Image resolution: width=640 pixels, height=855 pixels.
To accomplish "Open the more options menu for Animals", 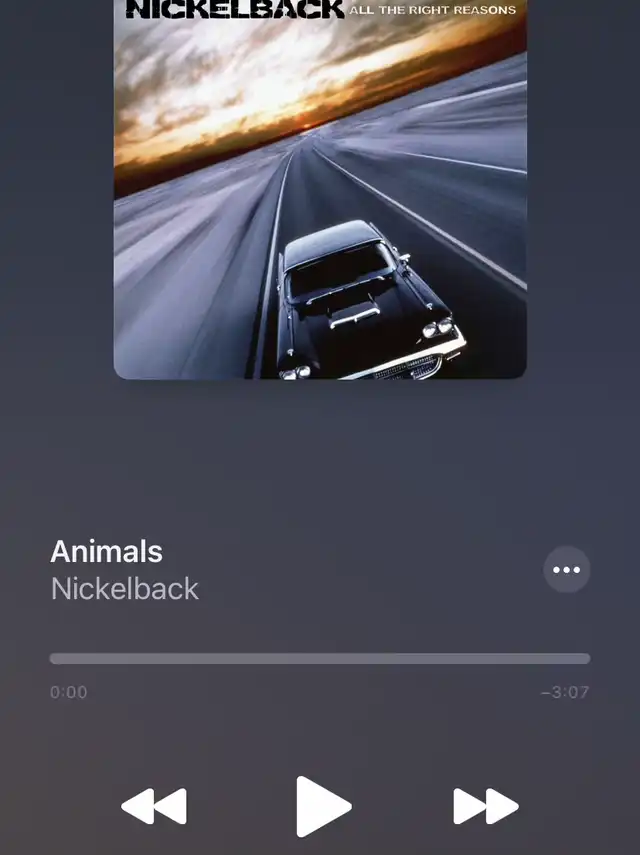I will [x=566, y=570].
